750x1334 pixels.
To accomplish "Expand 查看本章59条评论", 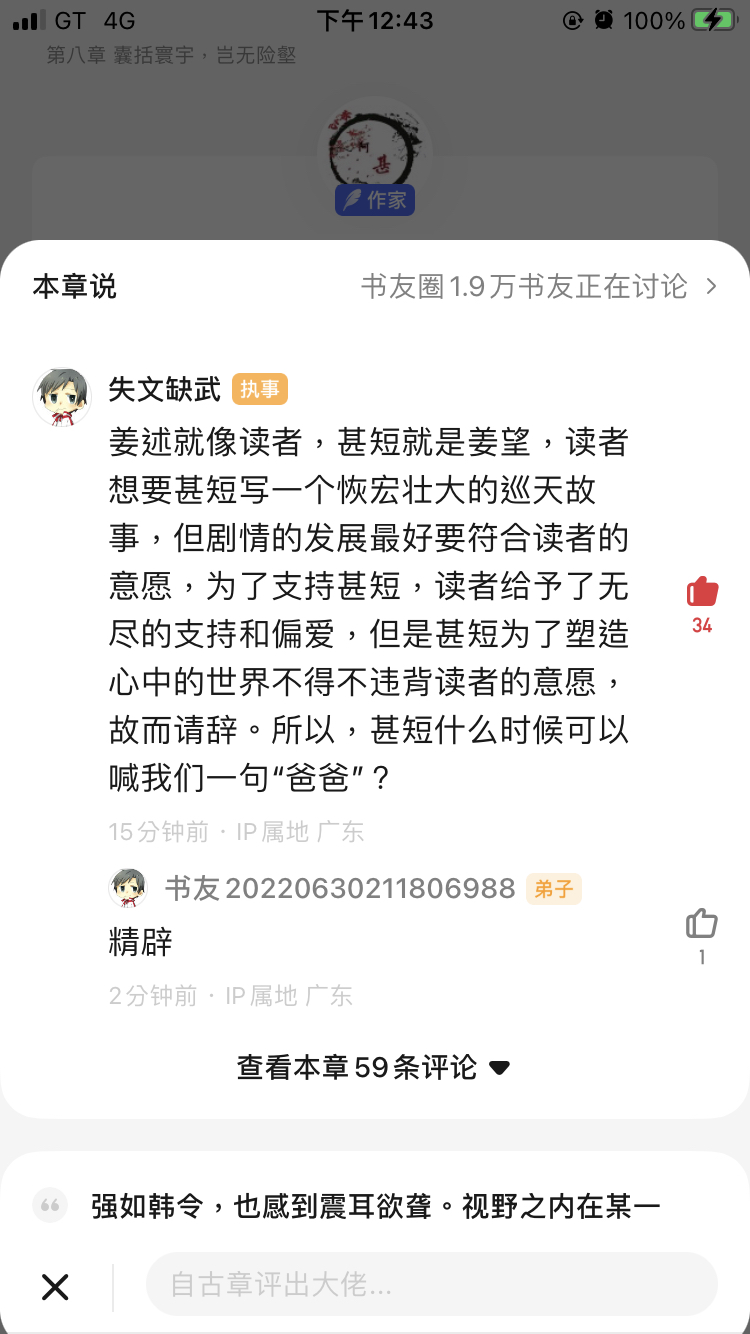I will [373, 1067].
